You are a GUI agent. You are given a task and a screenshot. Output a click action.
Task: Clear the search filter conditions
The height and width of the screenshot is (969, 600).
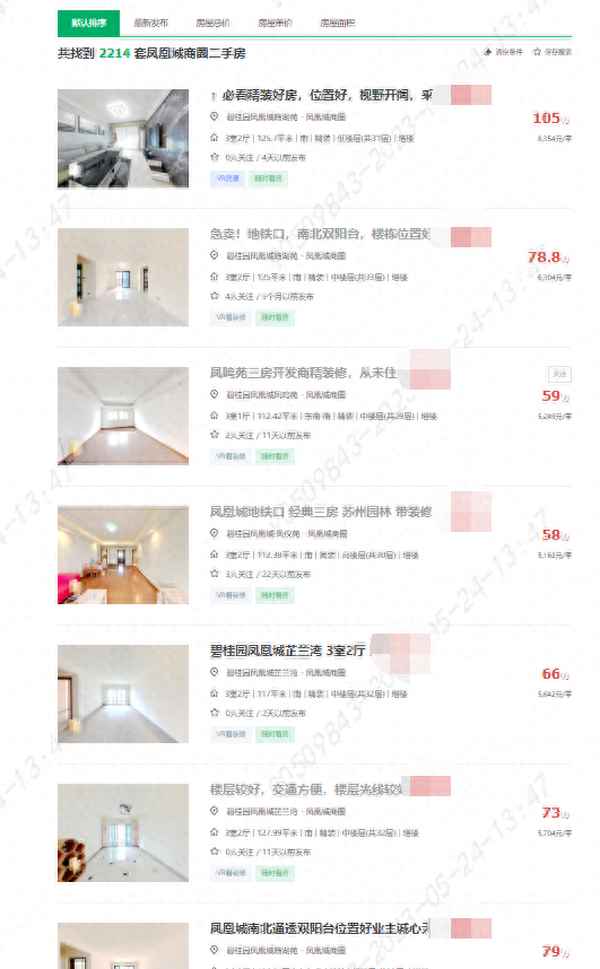tap(503, 51)
